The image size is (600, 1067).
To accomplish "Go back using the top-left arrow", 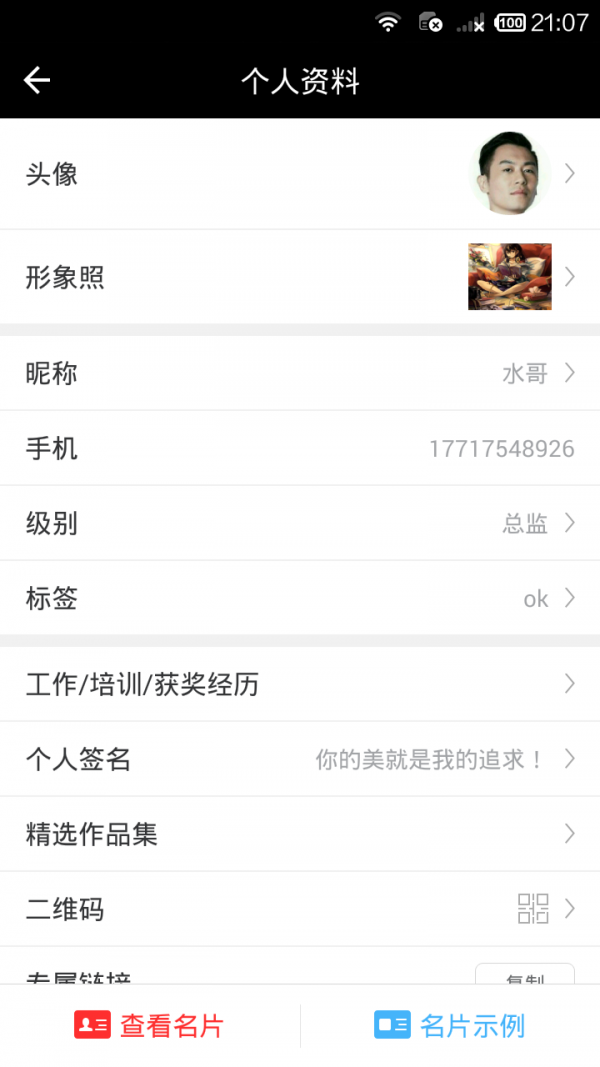I will 37,80.
